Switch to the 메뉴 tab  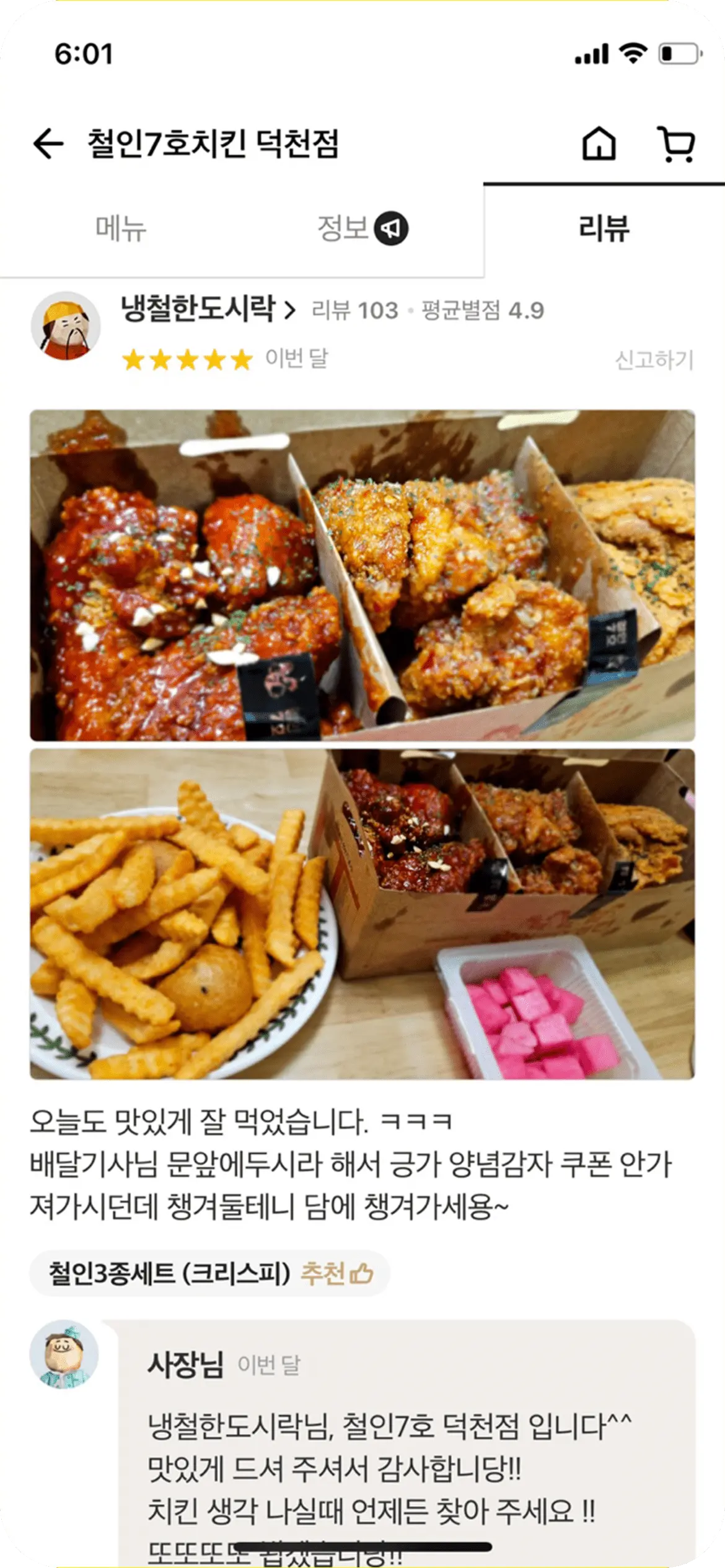(121, 229)
